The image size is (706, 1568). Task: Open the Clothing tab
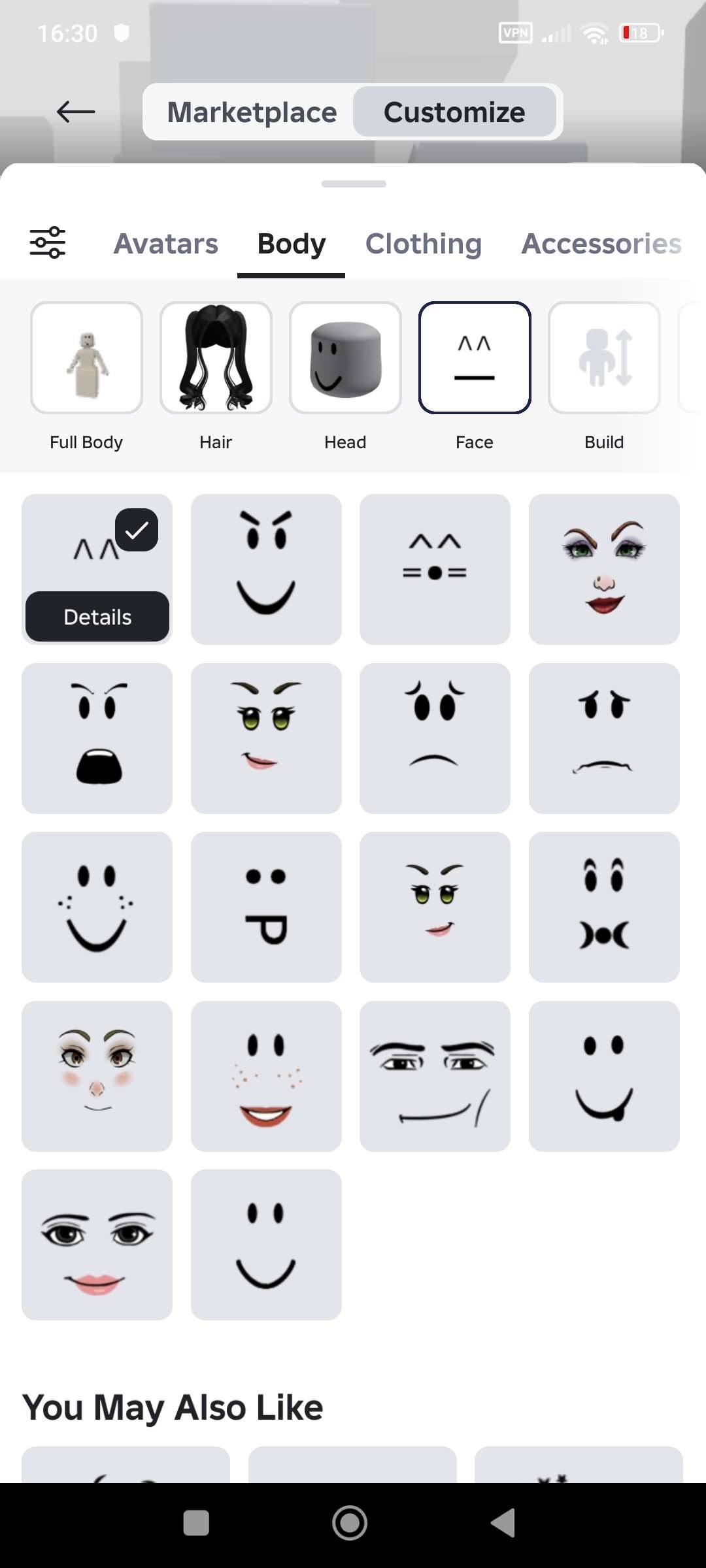tap(424, 244)
